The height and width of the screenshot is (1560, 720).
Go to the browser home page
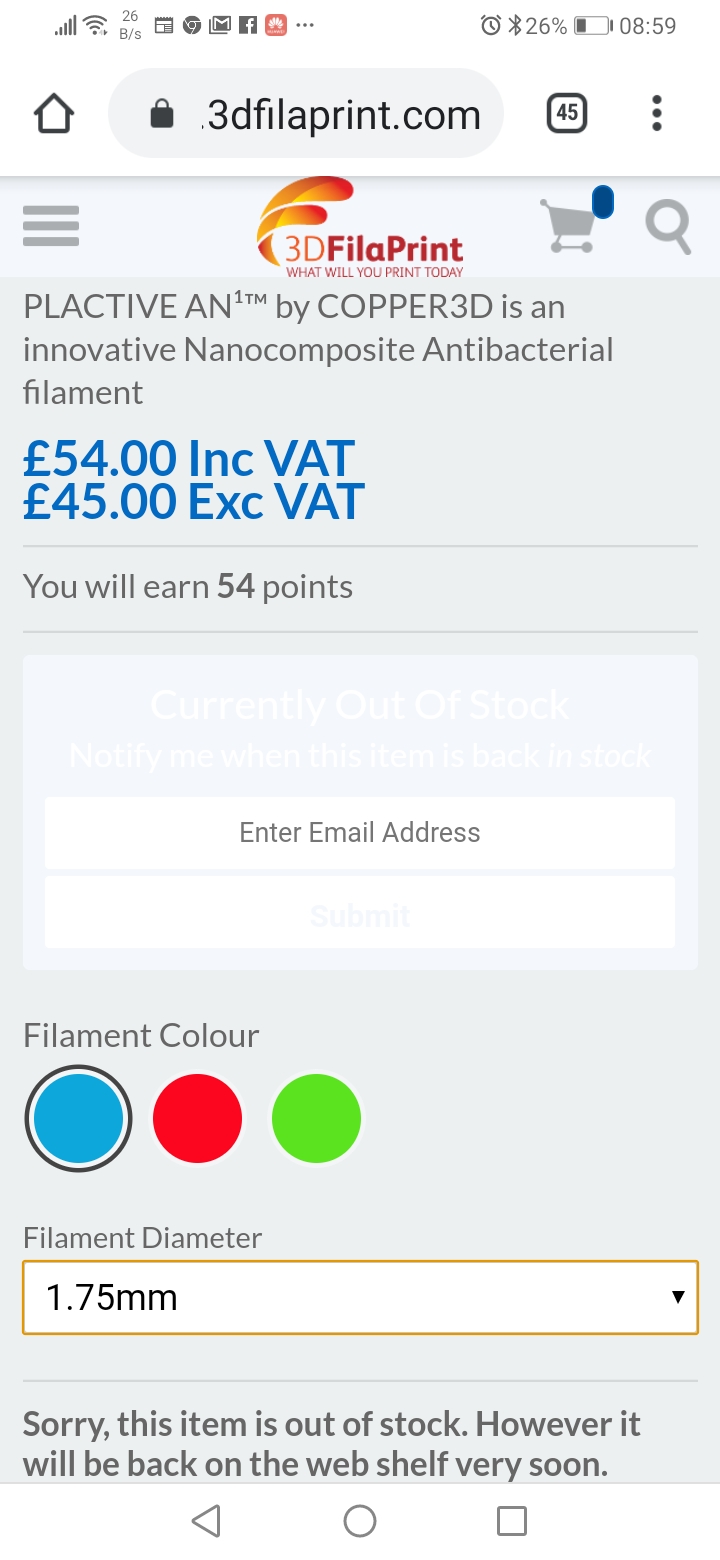pyautogui.click(x=54, y=114)
